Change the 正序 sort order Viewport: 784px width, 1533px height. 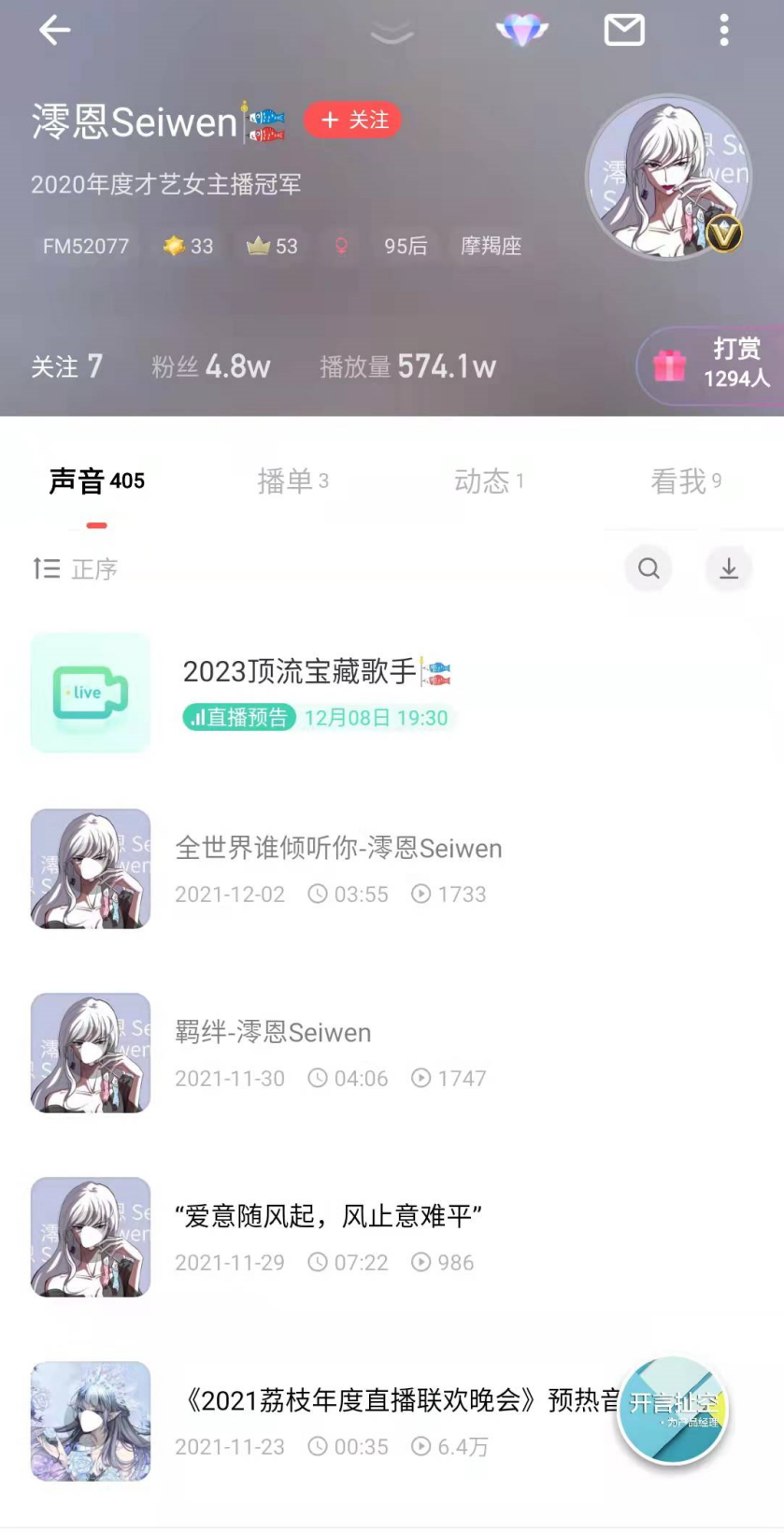pyautogui.click(x=76, y=568)
